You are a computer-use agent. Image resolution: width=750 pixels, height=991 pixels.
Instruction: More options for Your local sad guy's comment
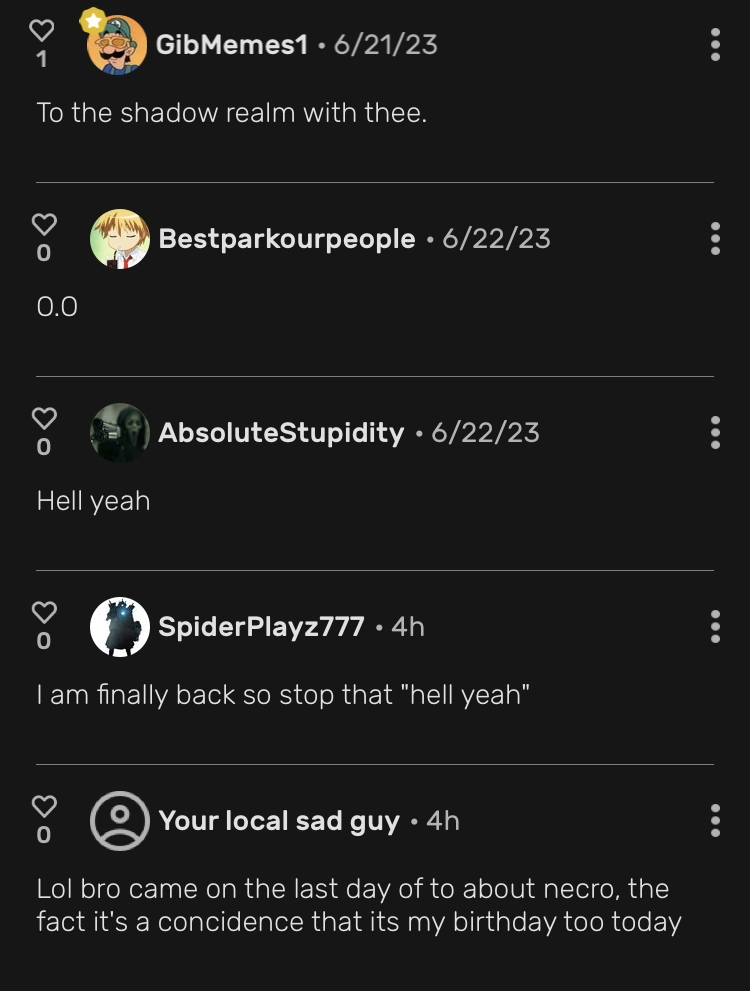[715, 821]
